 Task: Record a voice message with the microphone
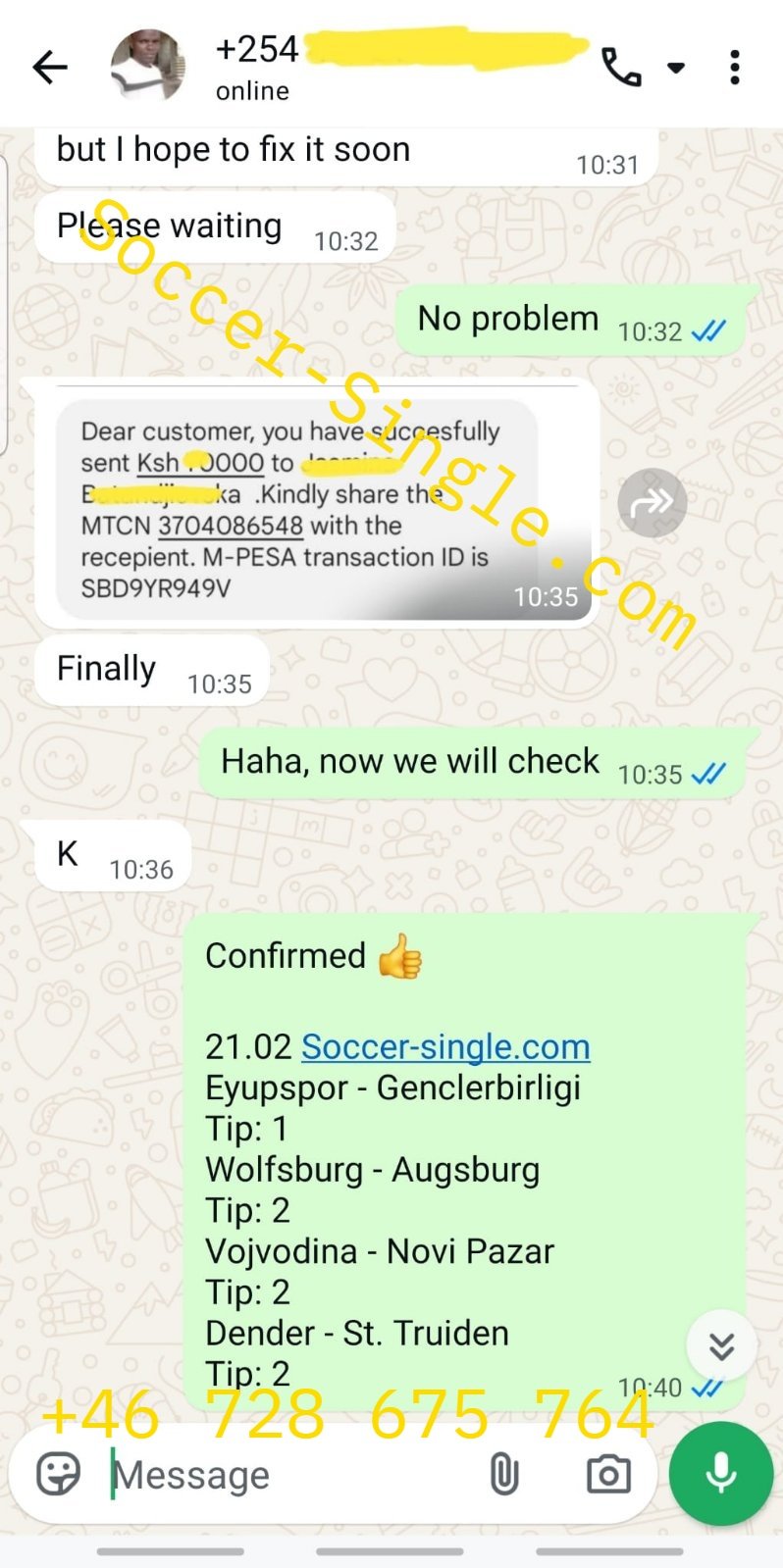721,1474
